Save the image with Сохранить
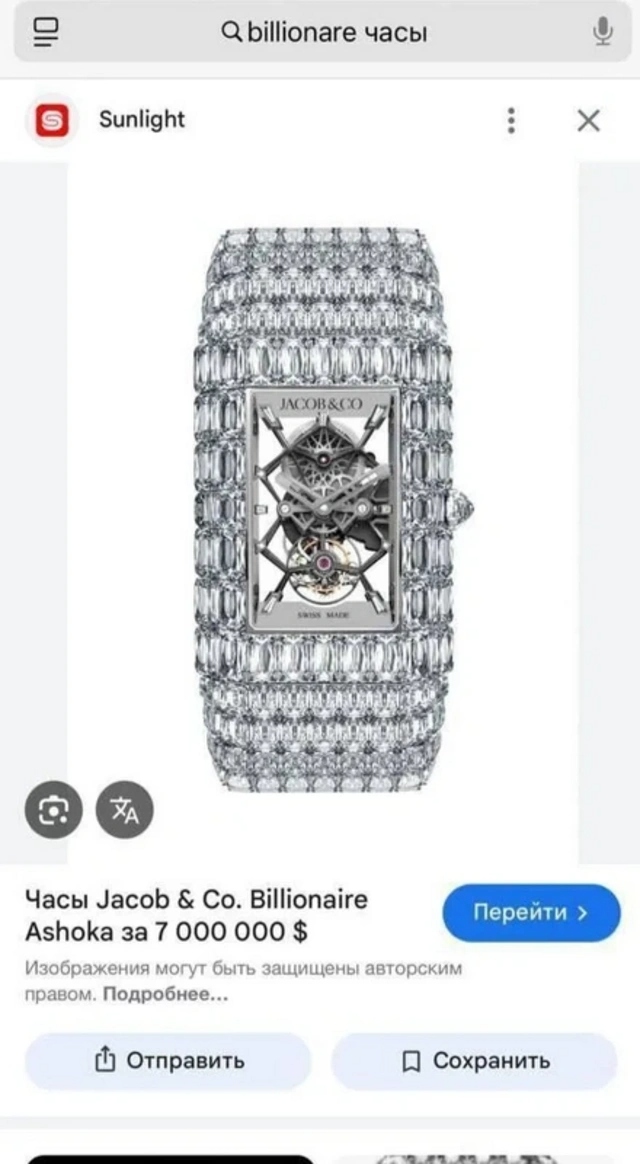 [474, 1061]
